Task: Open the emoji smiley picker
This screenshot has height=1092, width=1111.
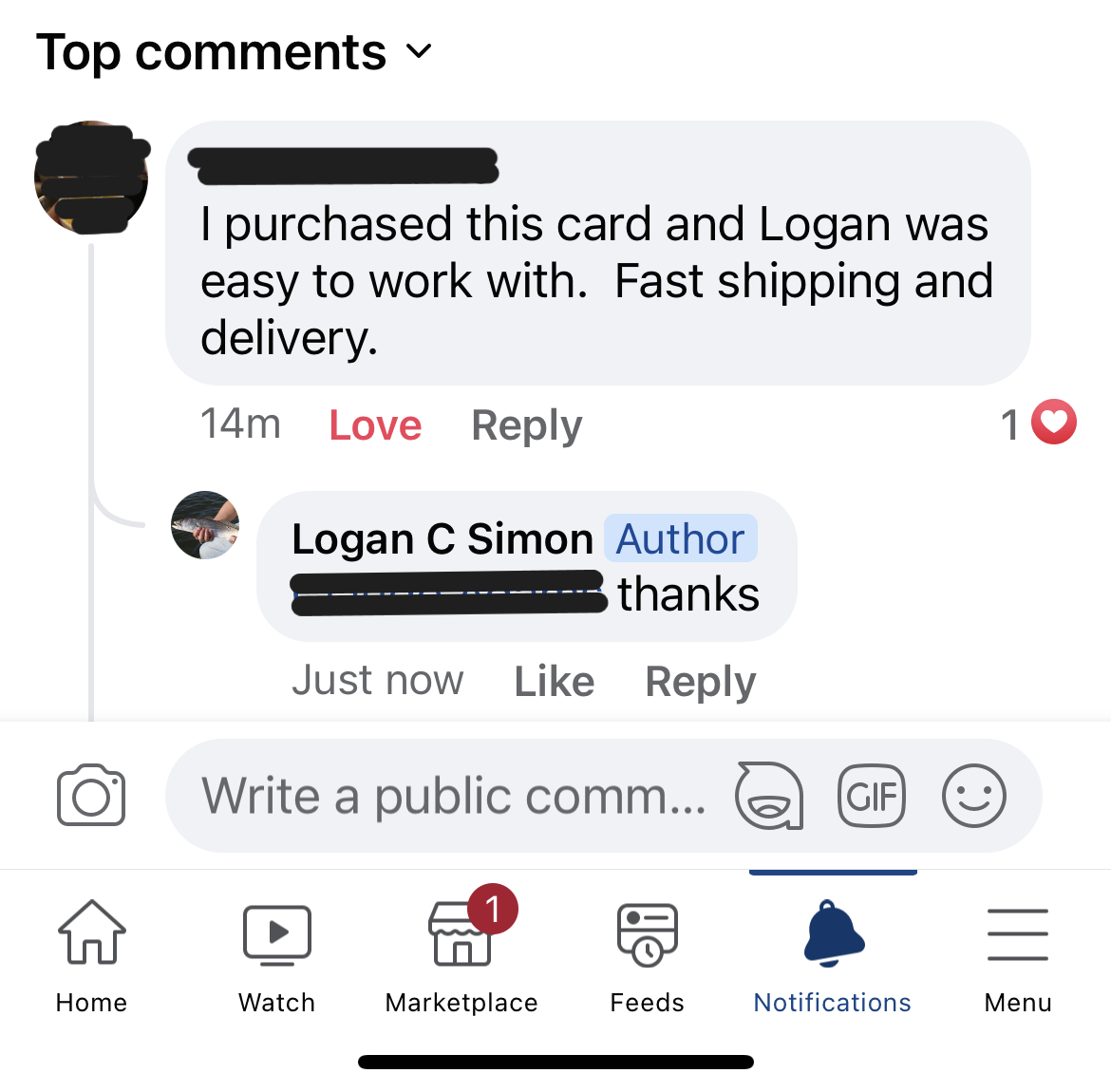Action: click(x=973, y=796)
